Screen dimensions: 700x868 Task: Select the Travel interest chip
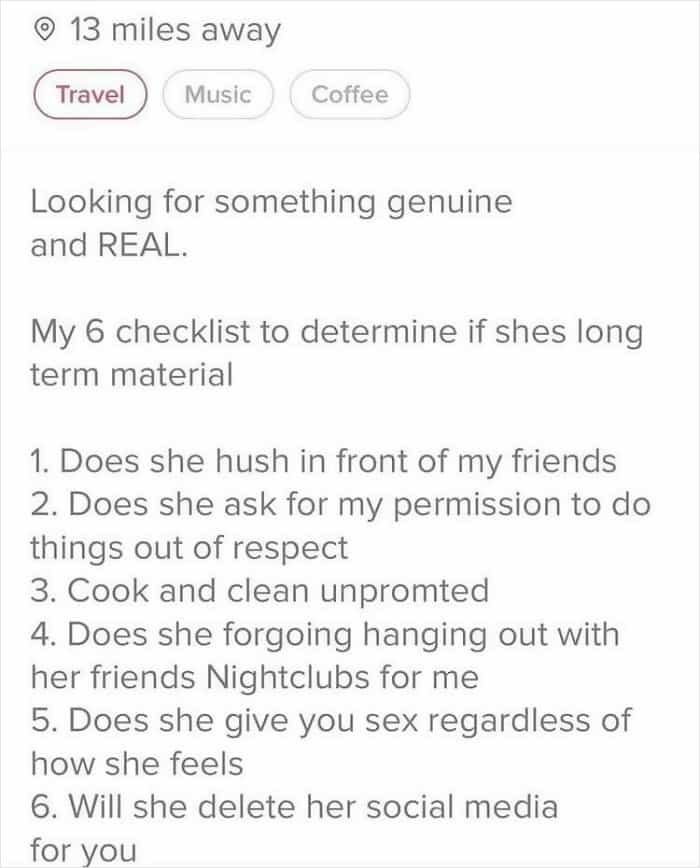click(91, 95)
